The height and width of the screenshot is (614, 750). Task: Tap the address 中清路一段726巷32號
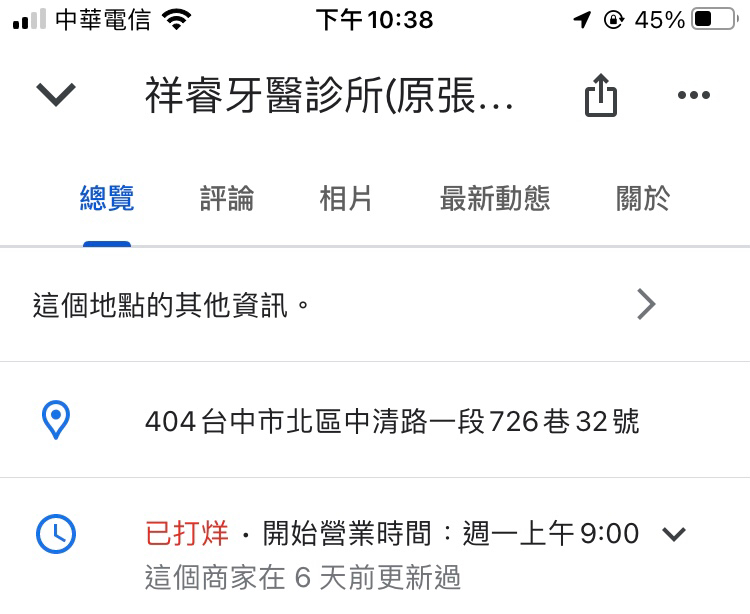[392, 421]
